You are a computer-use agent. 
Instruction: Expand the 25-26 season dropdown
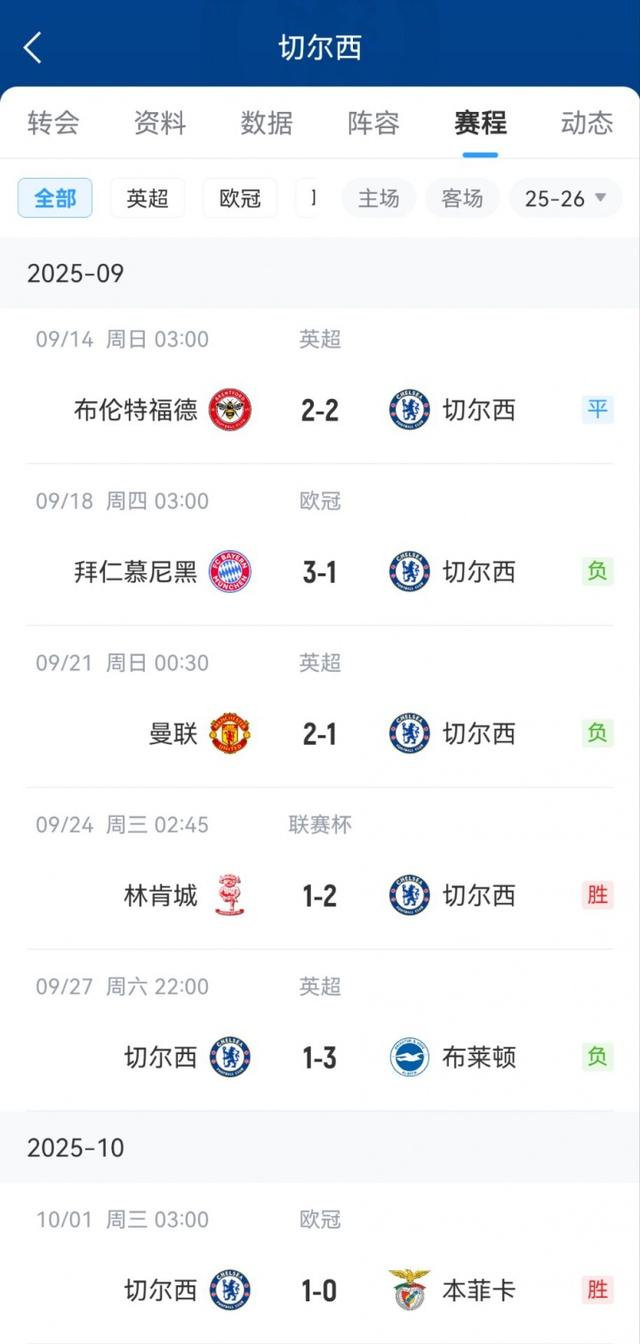(566, 198)
